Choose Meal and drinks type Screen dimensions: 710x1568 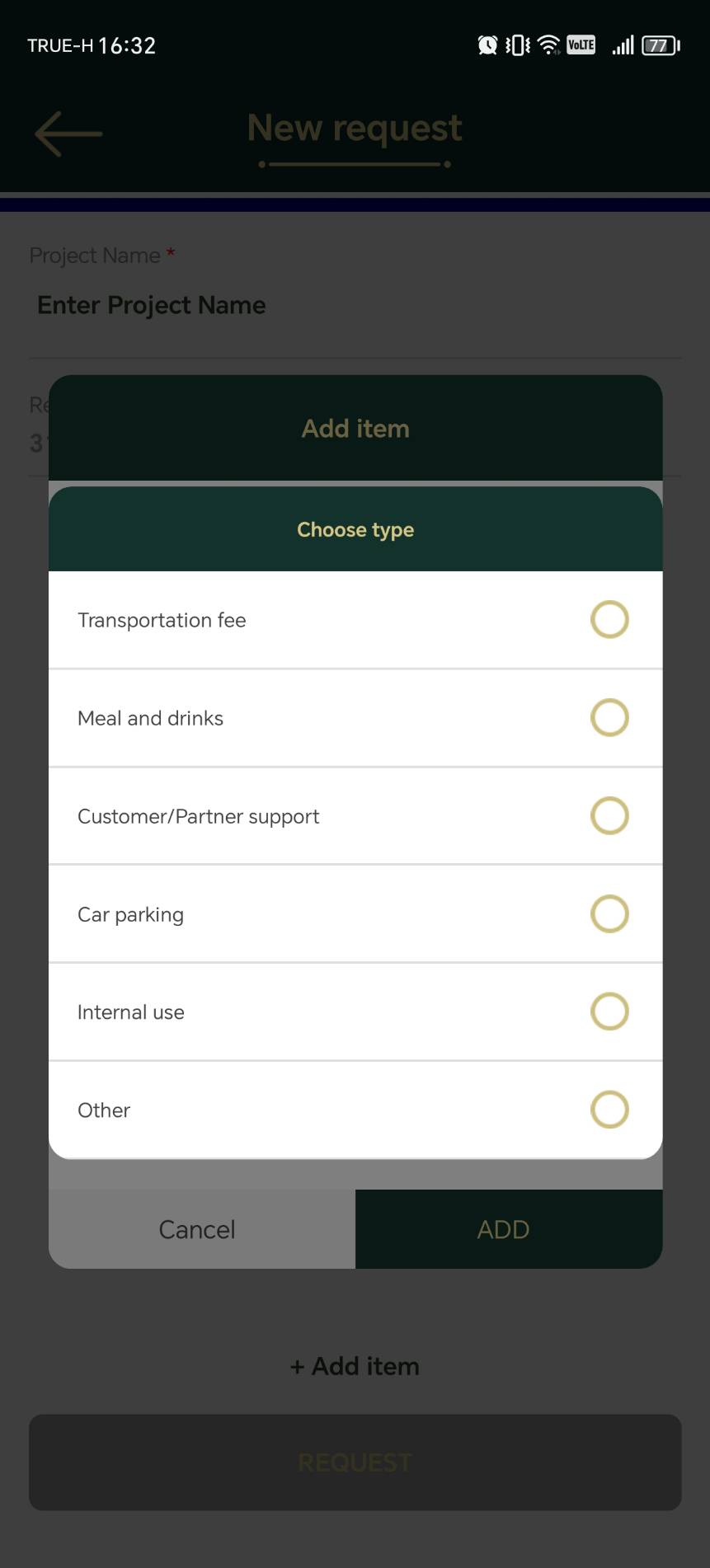[609, 718]
